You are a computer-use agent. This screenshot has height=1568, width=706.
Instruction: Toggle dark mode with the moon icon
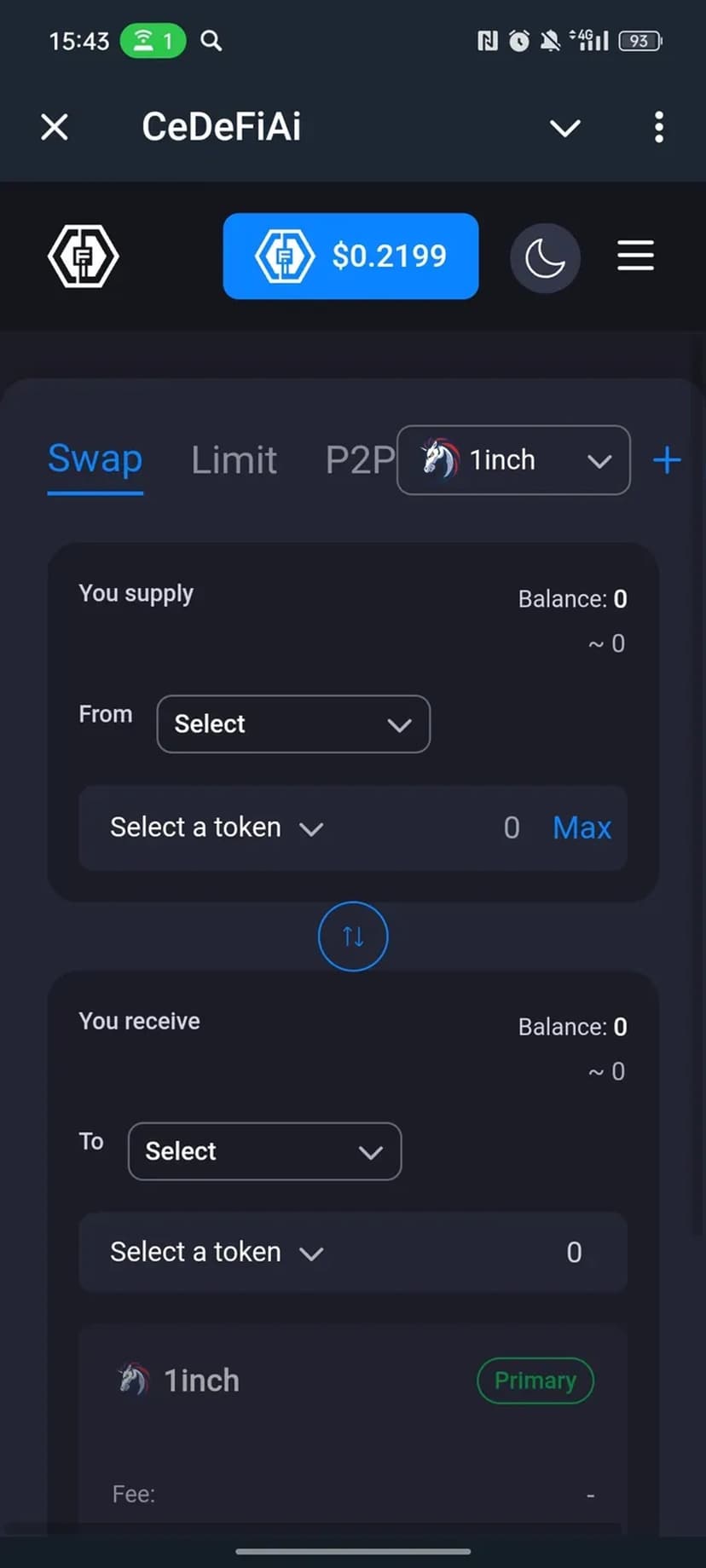point(545,257)
